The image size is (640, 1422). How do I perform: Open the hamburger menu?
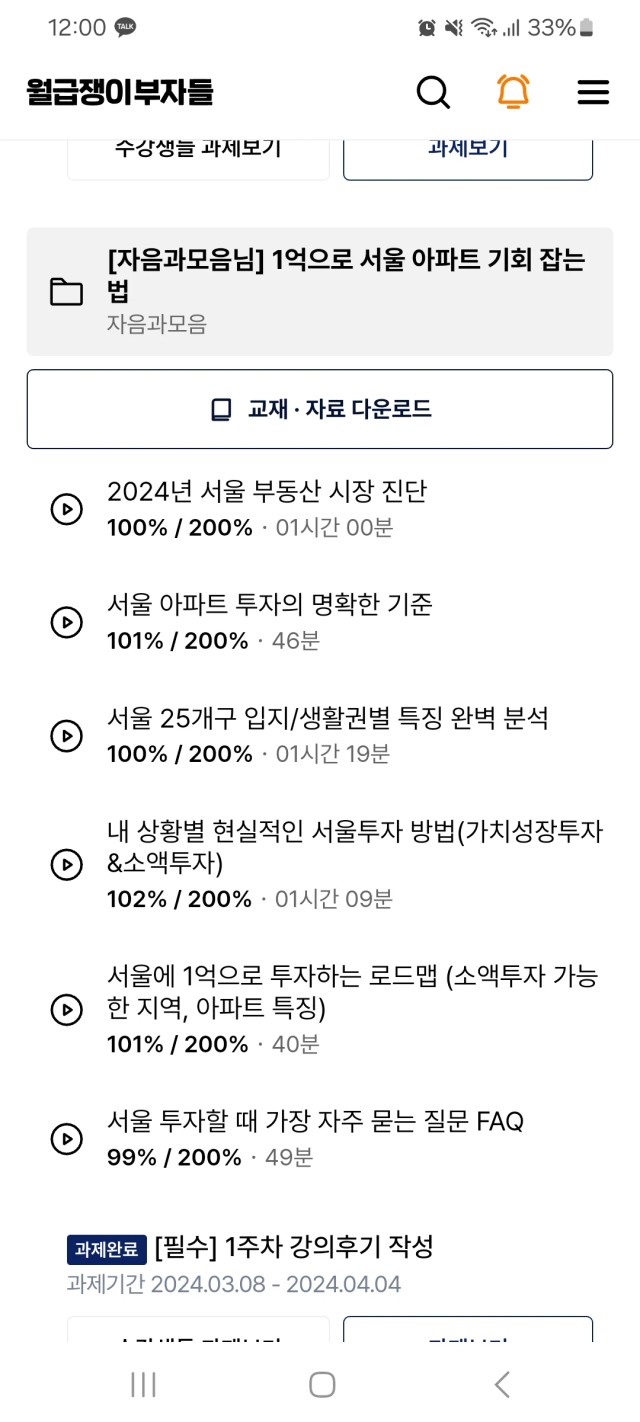tap(593, 92)
